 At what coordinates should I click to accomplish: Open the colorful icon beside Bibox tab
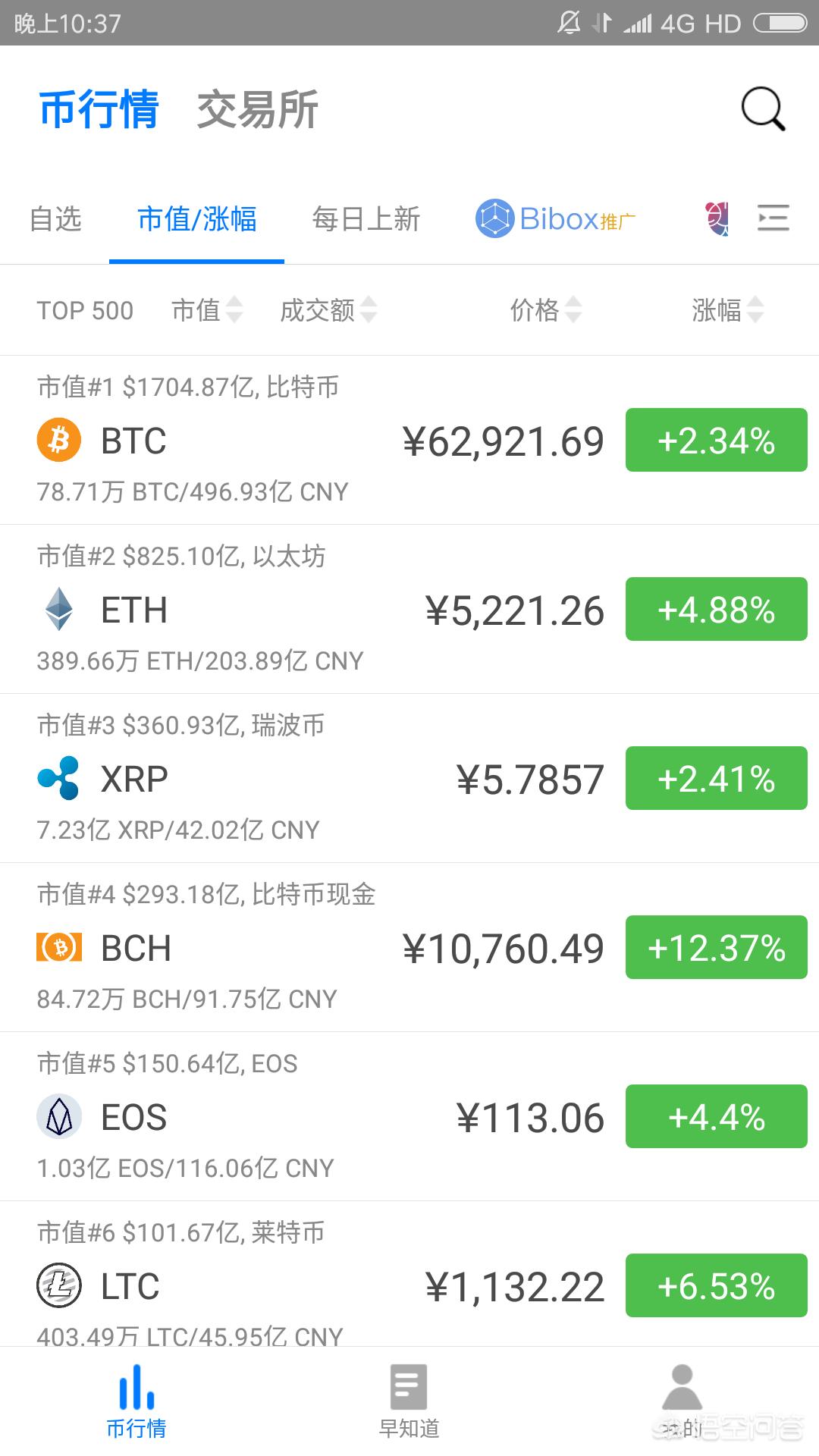[717, 218]
